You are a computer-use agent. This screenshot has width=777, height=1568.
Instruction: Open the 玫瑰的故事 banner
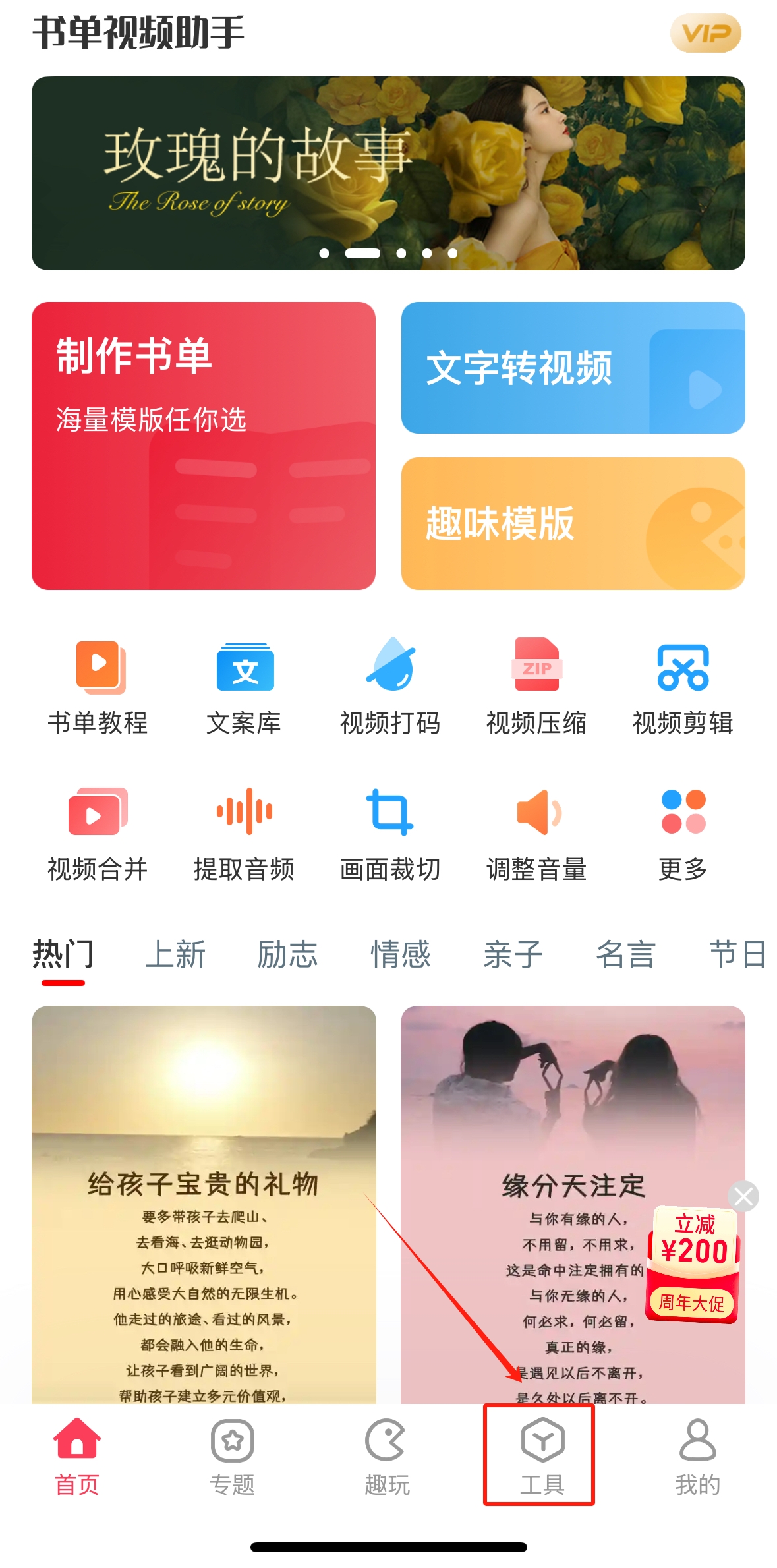[x=388, y=173]
